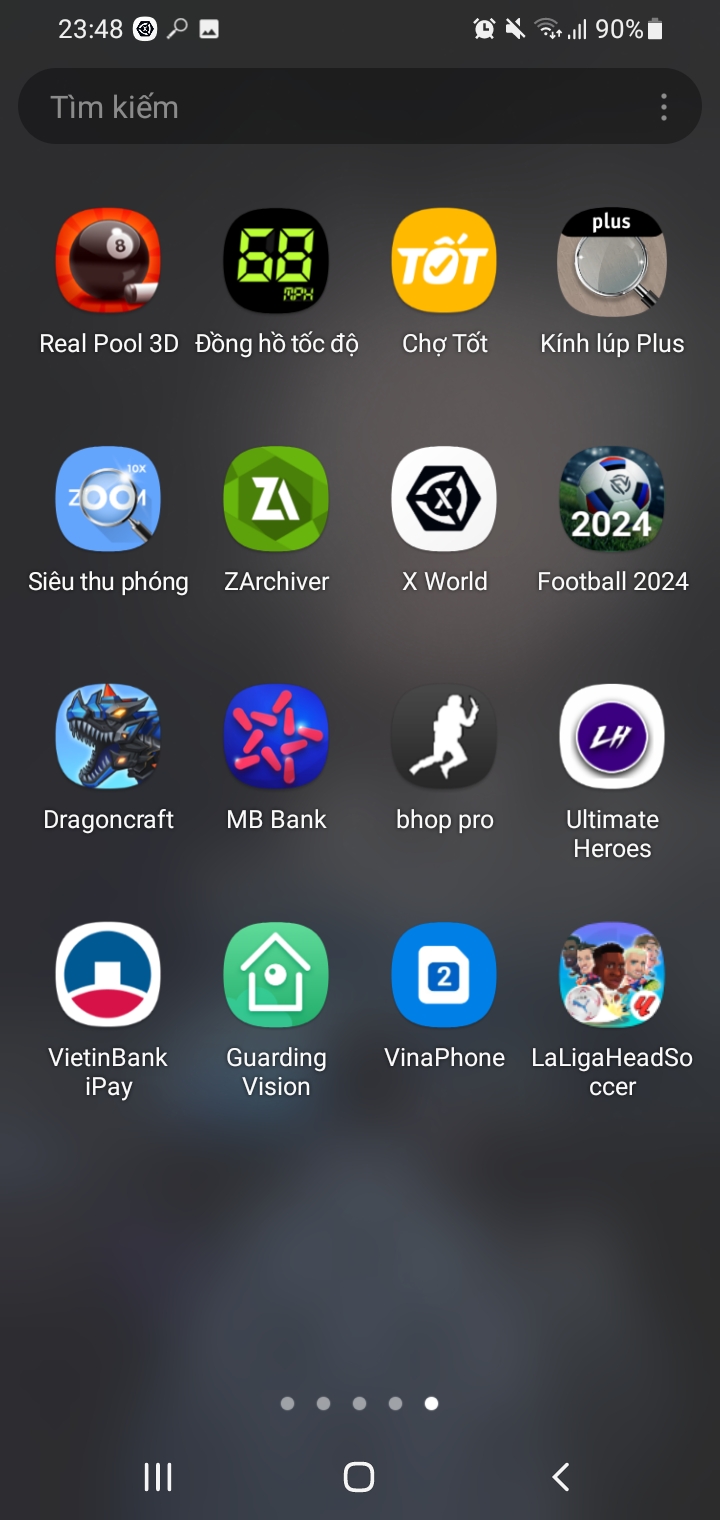Open MB Bank app
720x1520 pixels.
pos(276,737)
